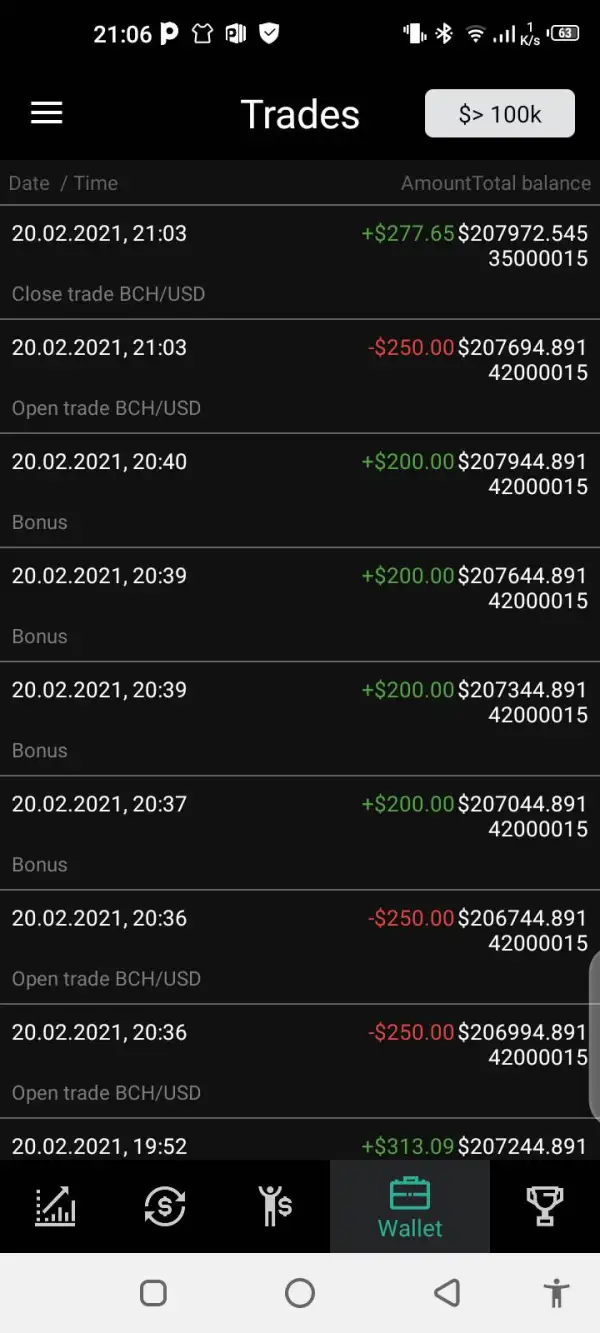600x1333 pixels.
Task: Switch to the chart trading tab
Action: tap(56, 1206)
